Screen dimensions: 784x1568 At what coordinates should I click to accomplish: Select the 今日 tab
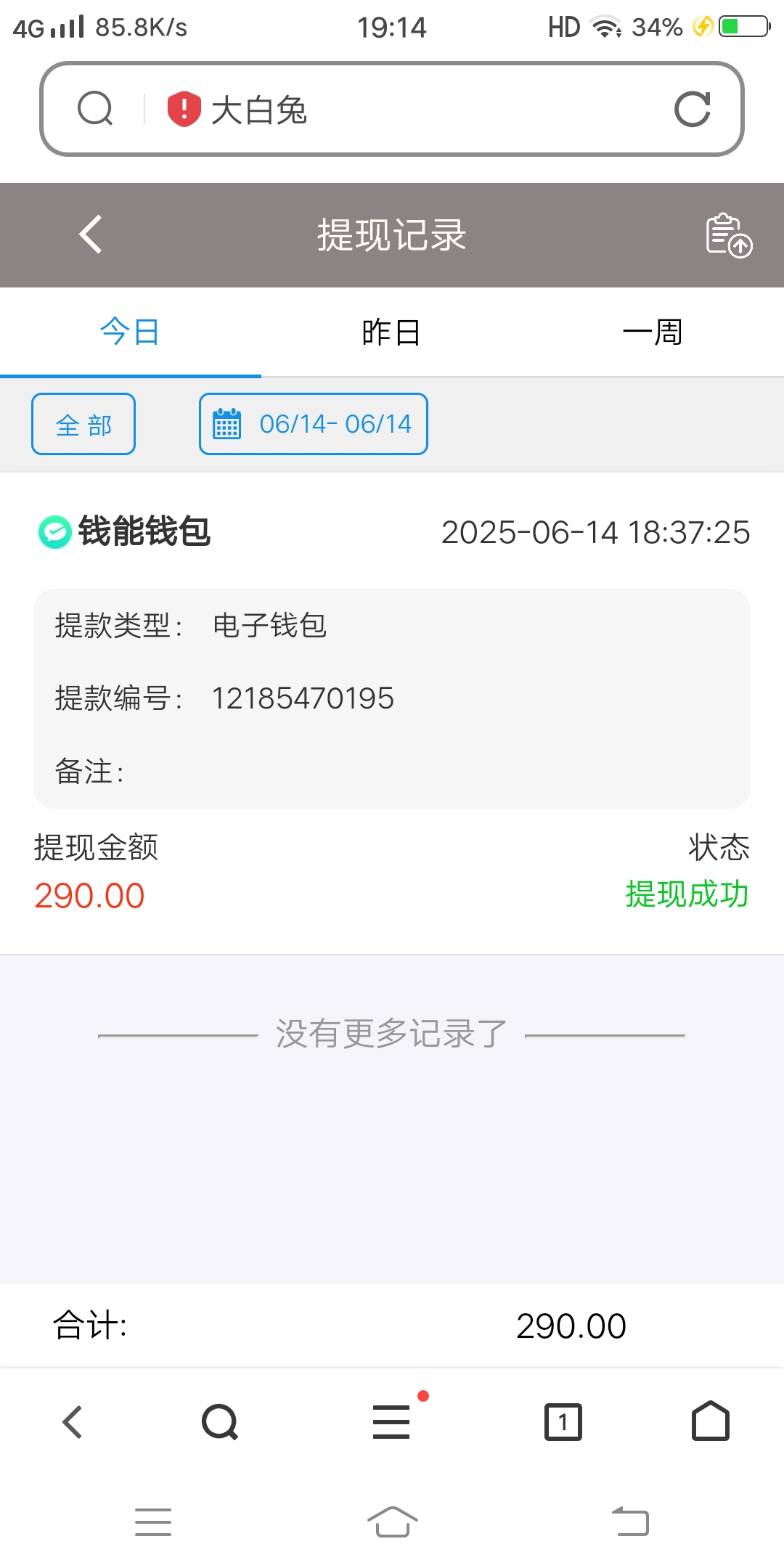(131, 331)
